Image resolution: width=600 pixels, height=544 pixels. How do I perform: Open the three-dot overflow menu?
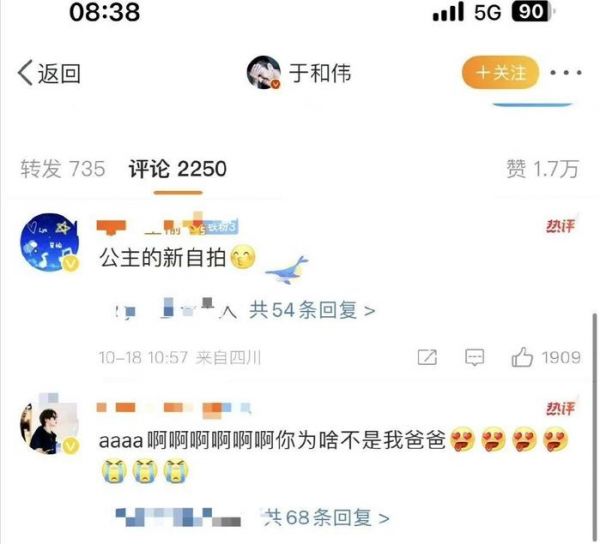tap(566, 73)
